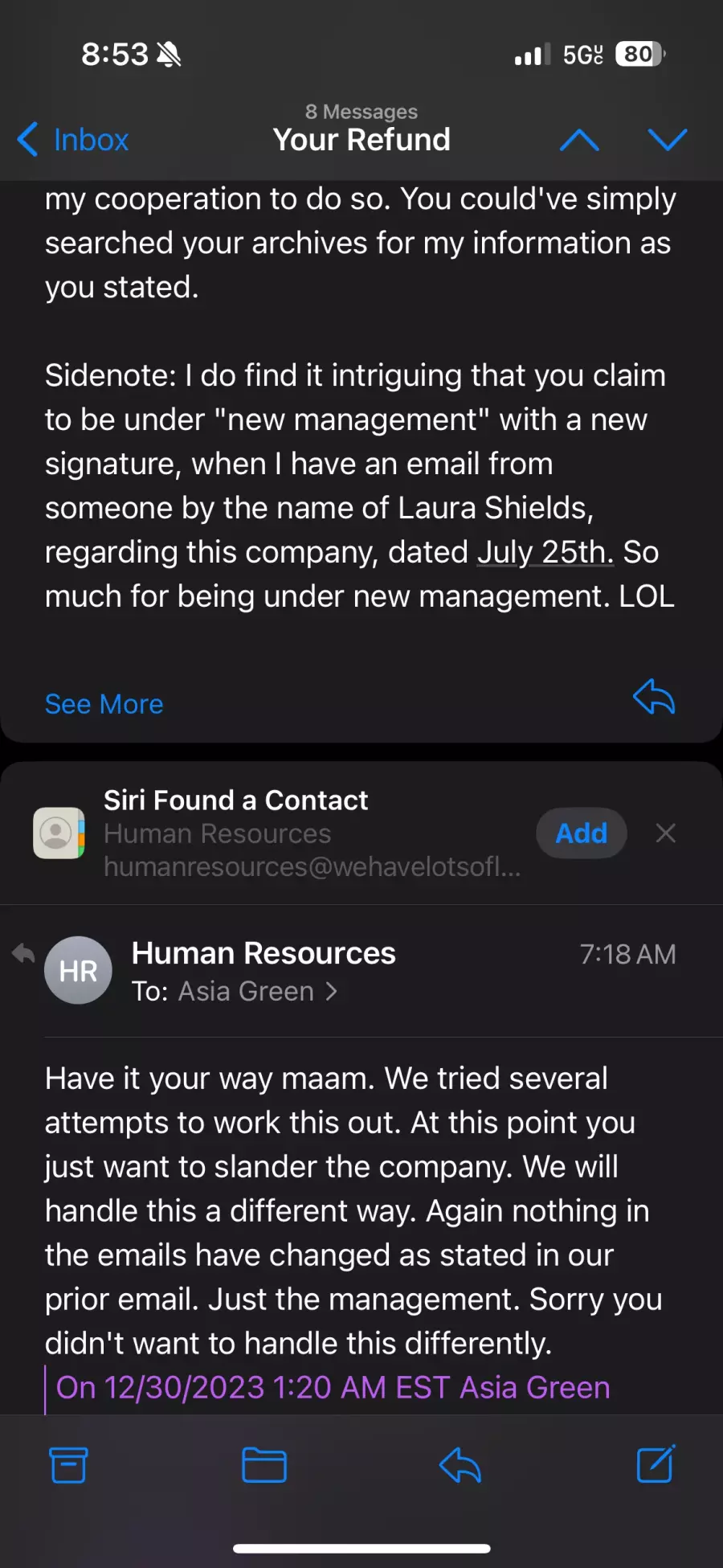Open the HR sender avatar
The height and width of the screenshot is (1568, 723).
(x=78, y=970)
